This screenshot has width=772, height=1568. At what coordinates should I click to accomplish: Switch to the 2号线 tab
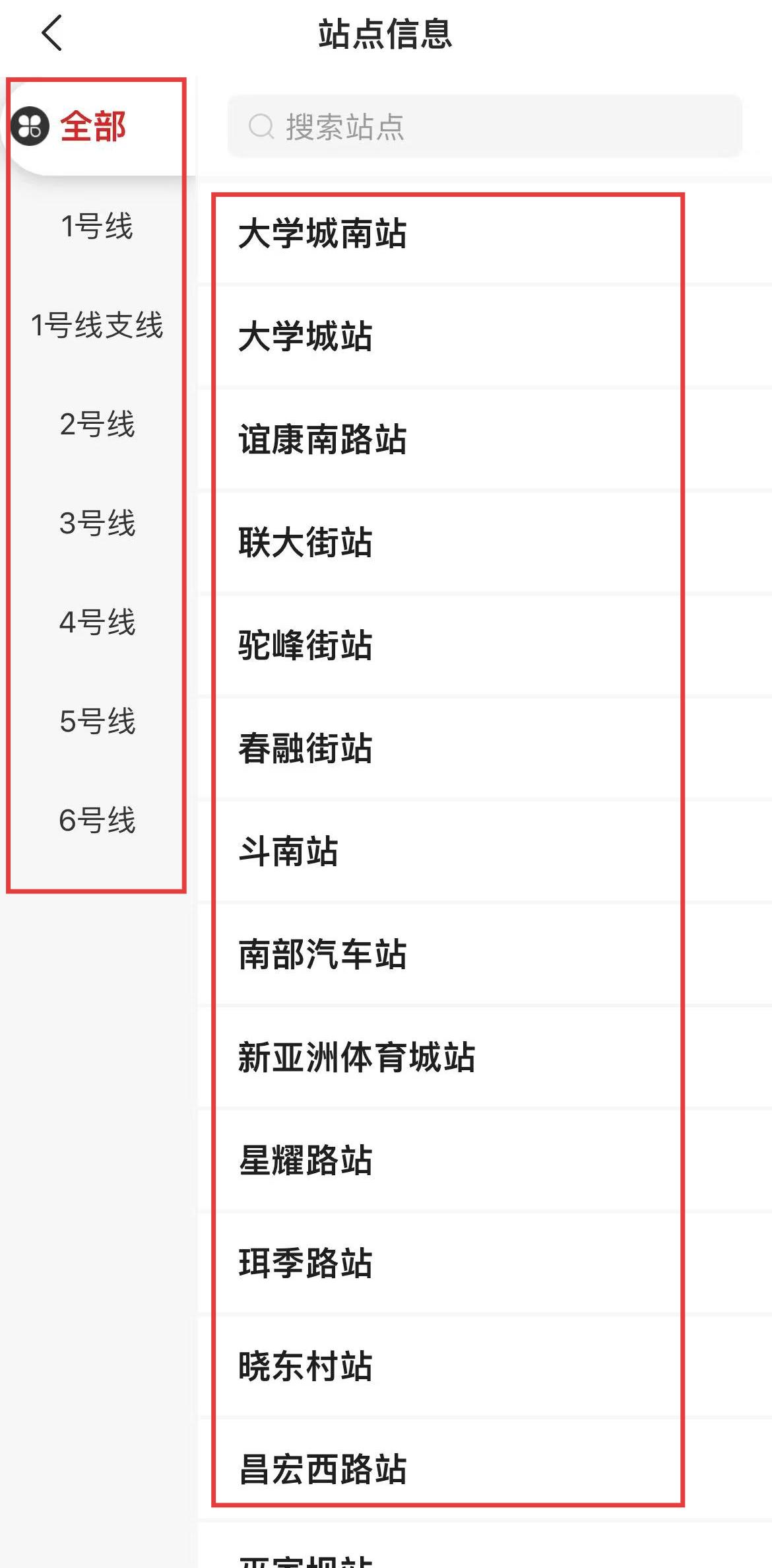coord(97,424)
